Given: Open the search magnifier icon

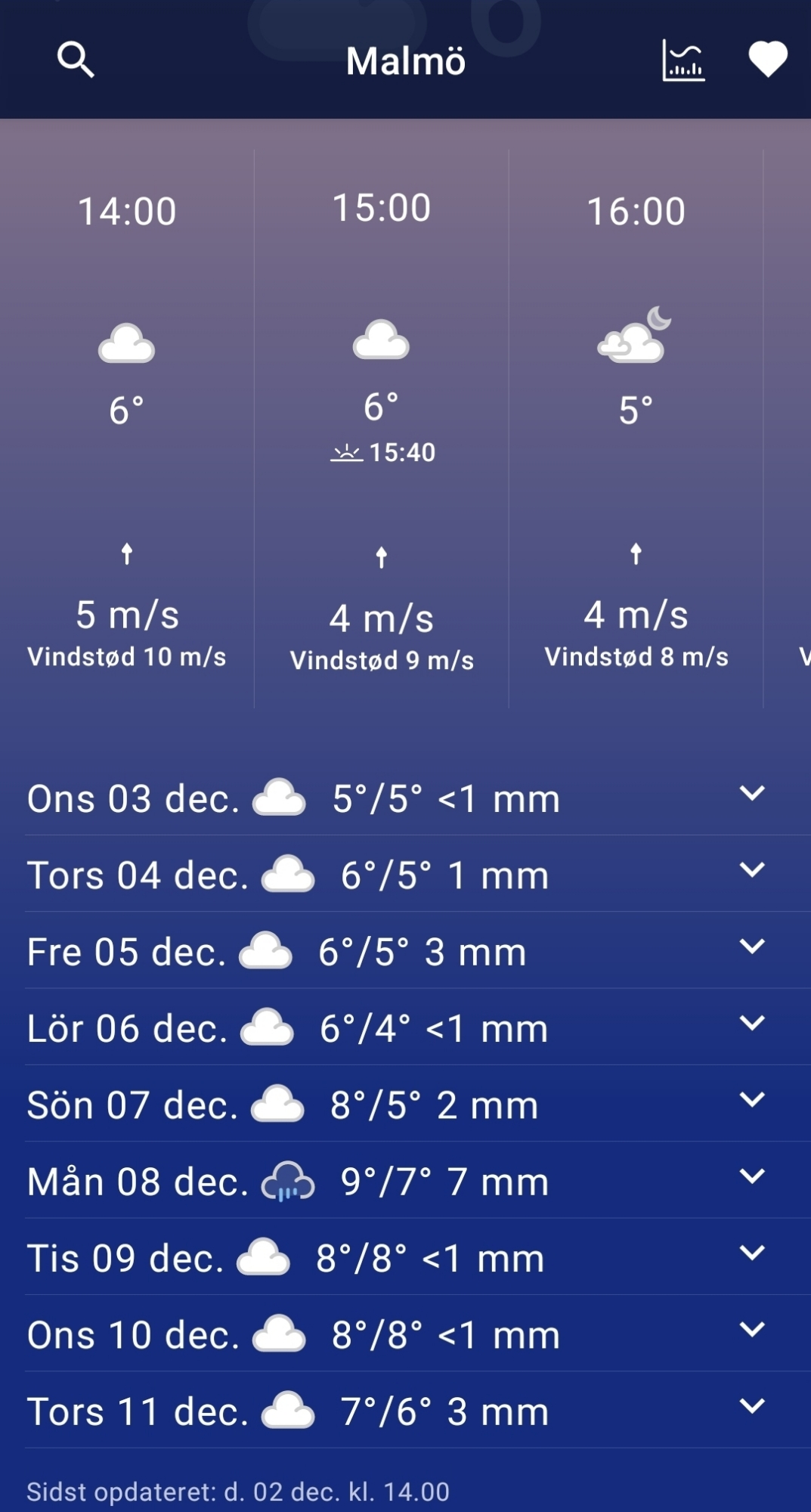Looking at the screenshot, I should (x=76, y=60).
